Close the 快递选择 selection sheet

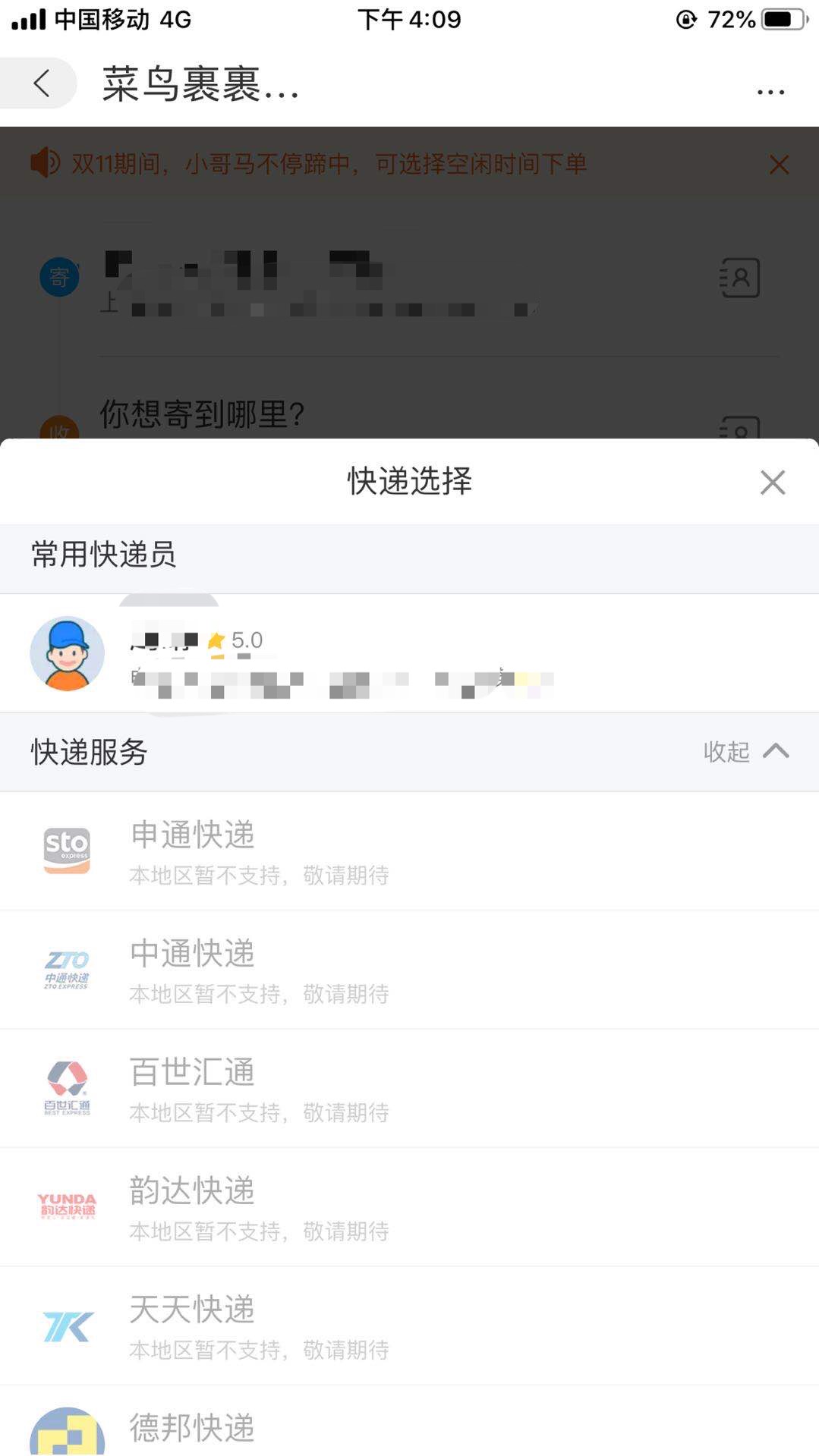pyautogui.click(x=772, y=483)
